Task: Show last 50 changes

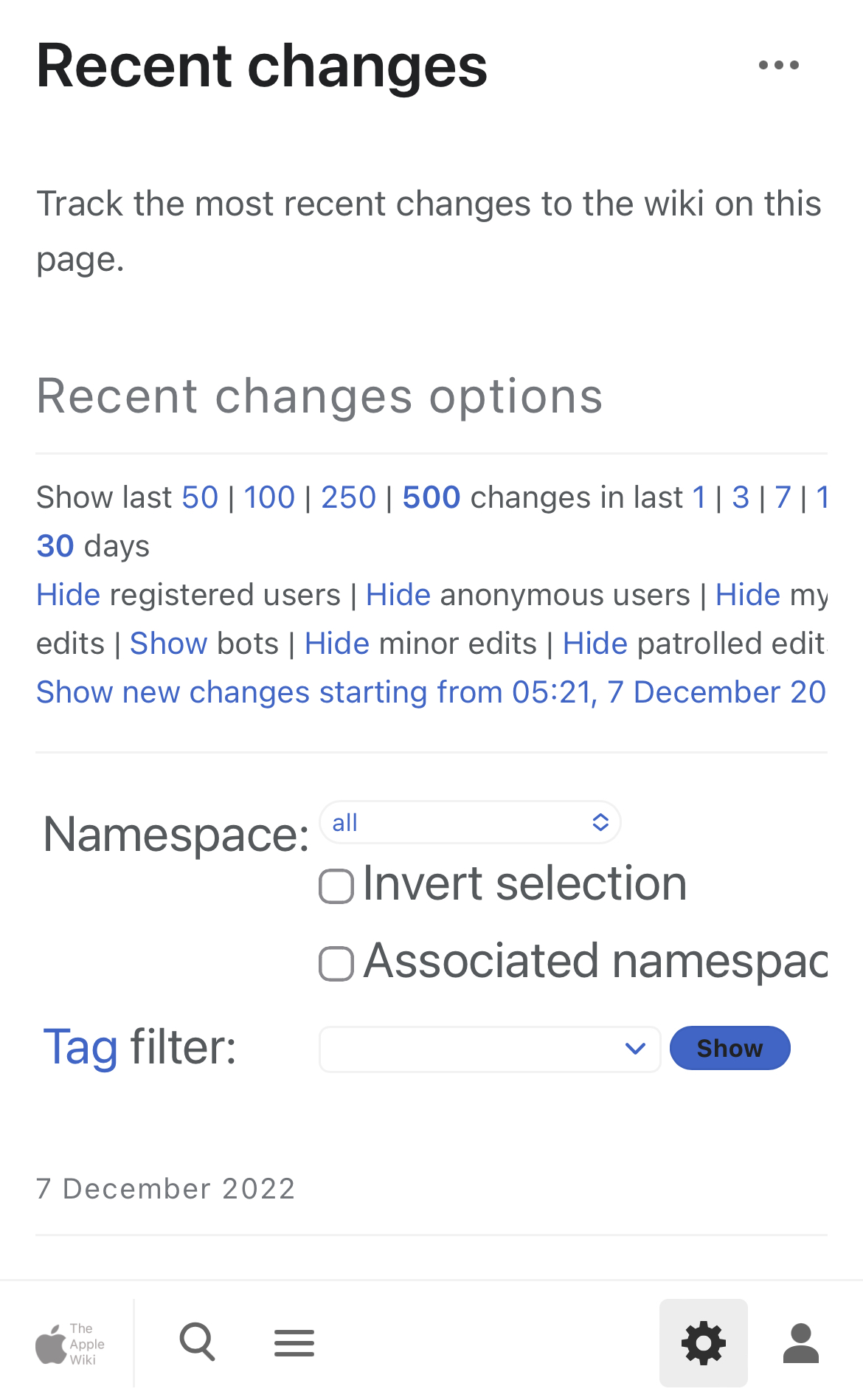Action: (200, 497)
